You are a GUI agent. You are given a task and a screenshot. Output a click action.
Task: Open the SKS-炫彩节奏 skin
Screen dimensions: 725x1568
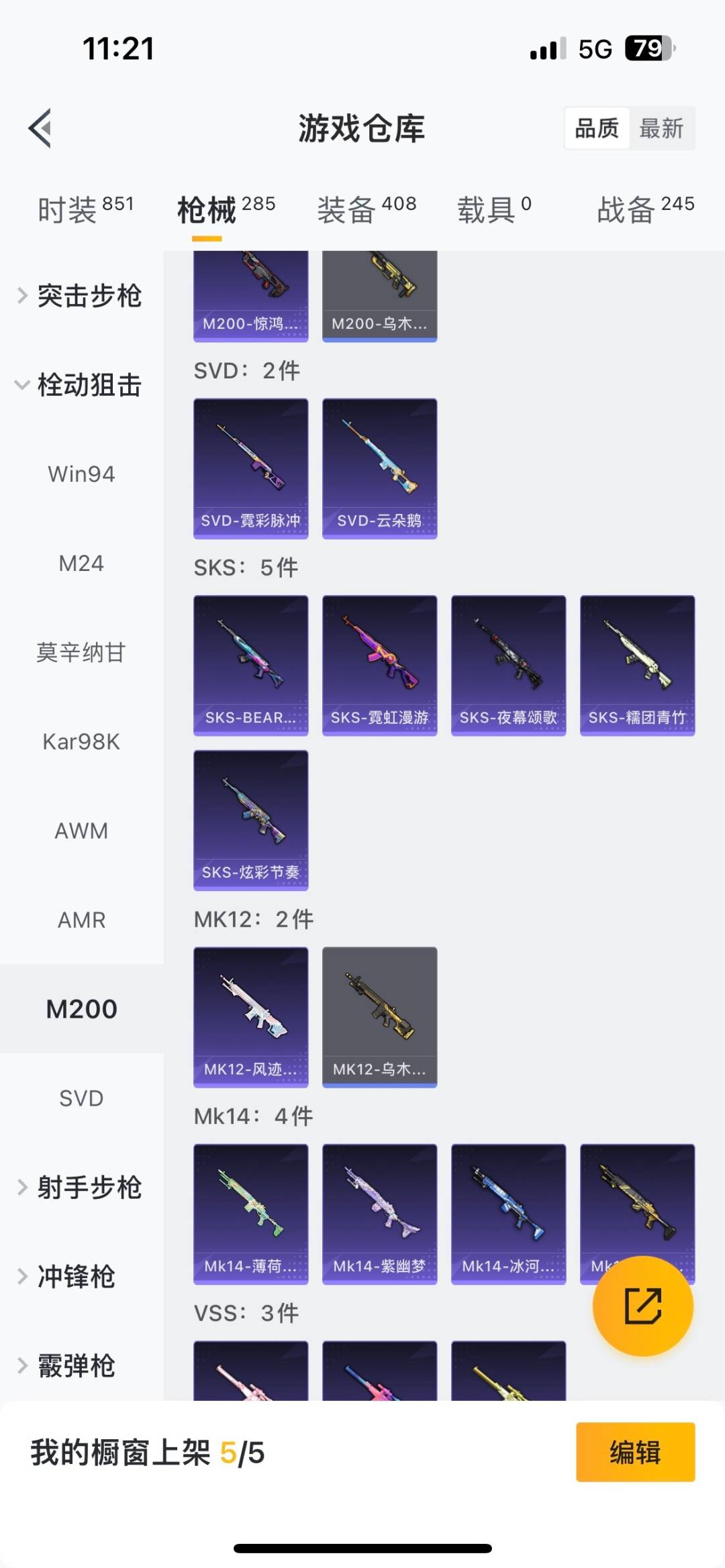click(251, 820)
